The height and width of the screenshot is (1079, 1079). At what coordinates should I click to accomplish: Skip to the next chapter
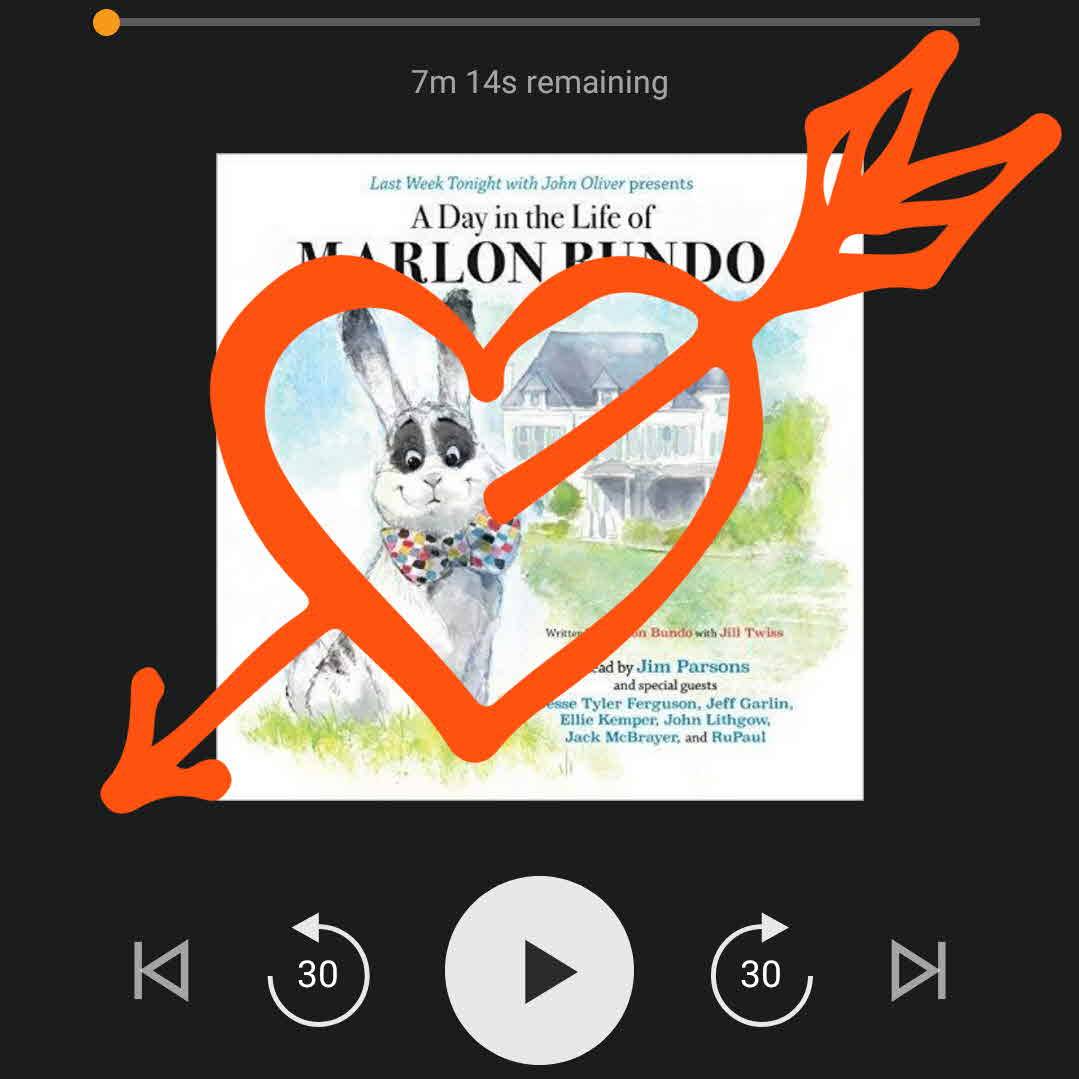[x=918, y=971]
